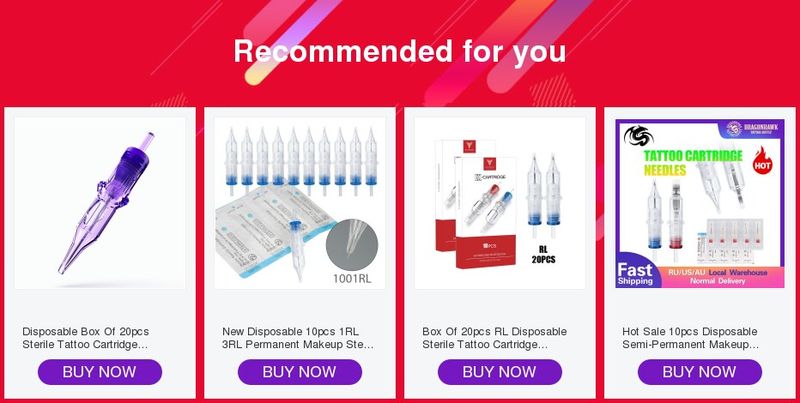View the 1001RL needle pack image
This screenshot has height=403, width=800.
(x=299, y=203)
